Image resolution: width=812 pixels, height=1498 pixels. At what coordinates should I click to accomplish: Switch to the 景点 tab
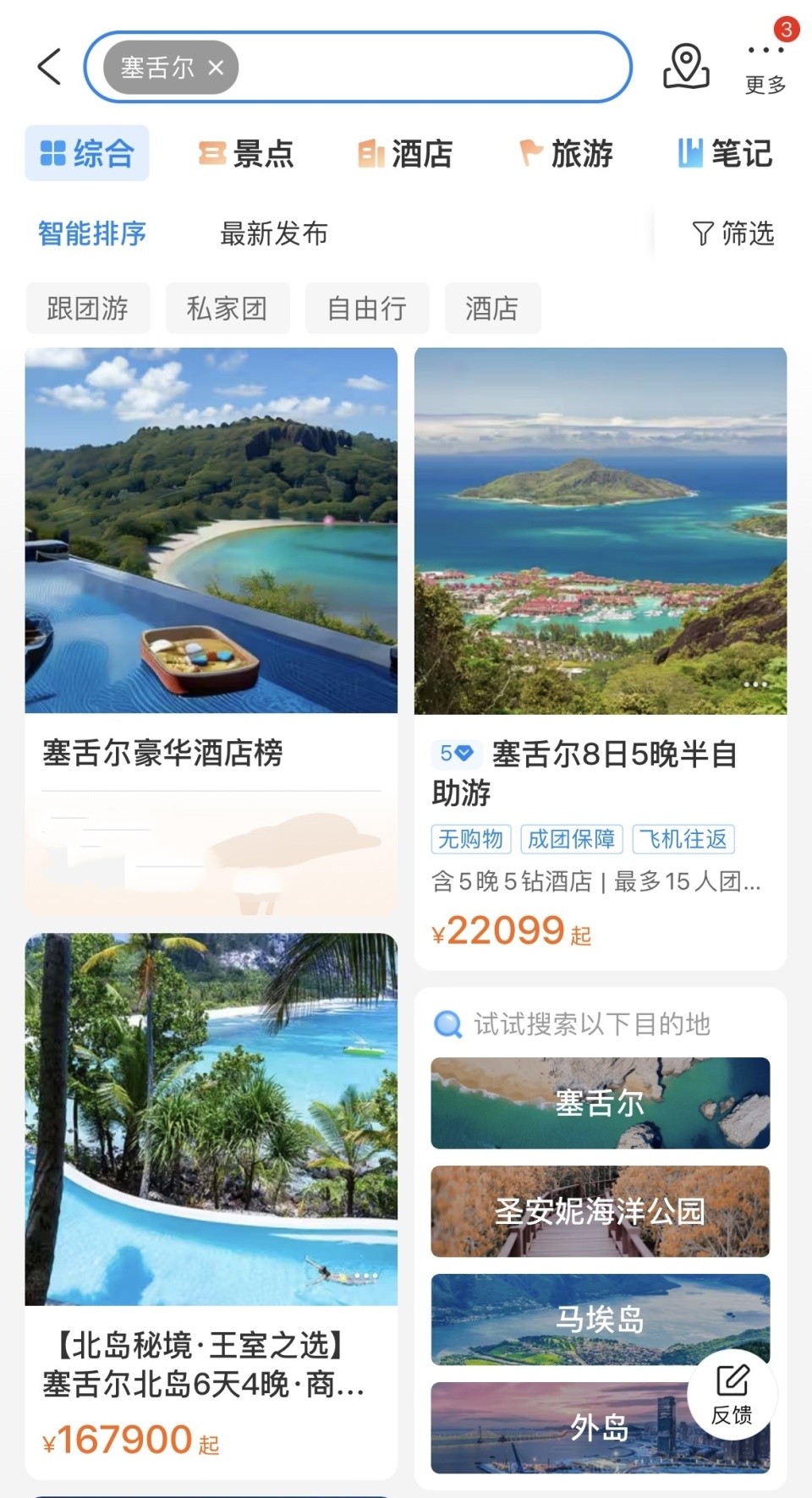coord(246,154)
